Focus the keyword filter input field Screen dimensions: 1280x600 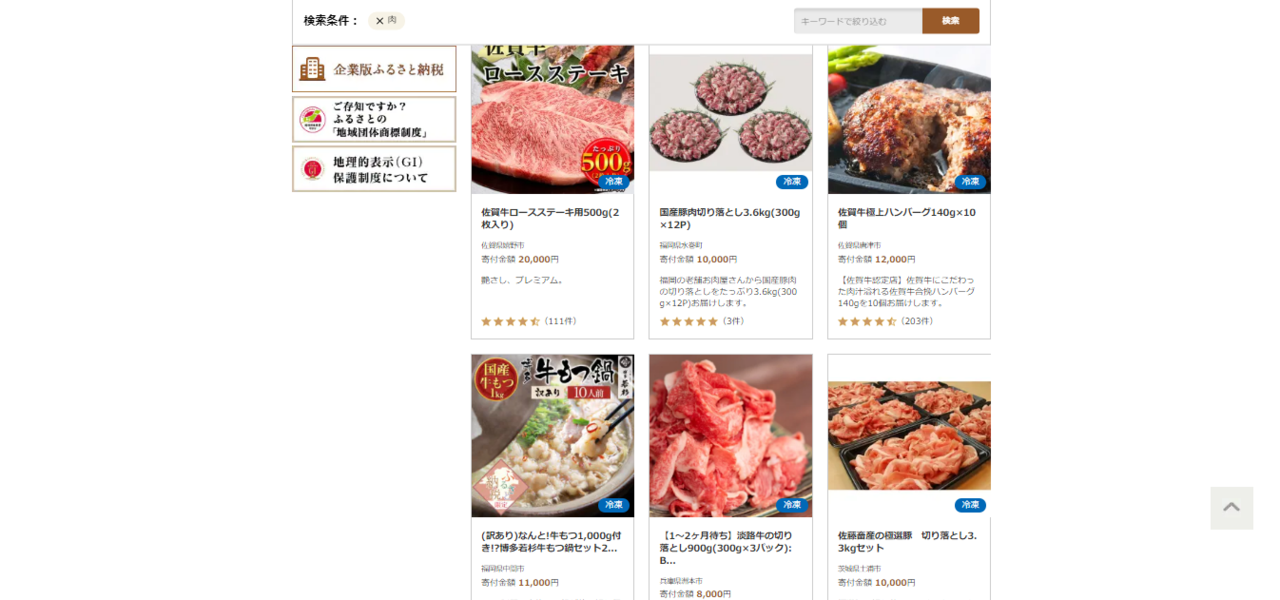857,21
